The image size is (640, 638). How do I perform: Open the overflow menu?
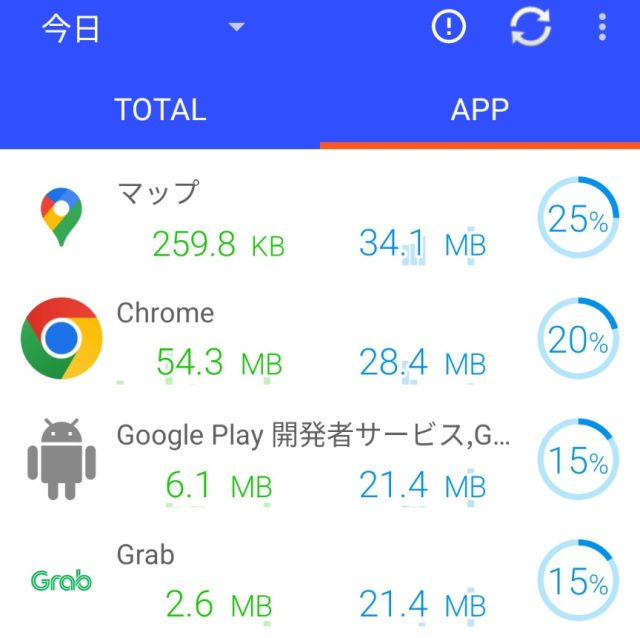[x=602, y=27]
